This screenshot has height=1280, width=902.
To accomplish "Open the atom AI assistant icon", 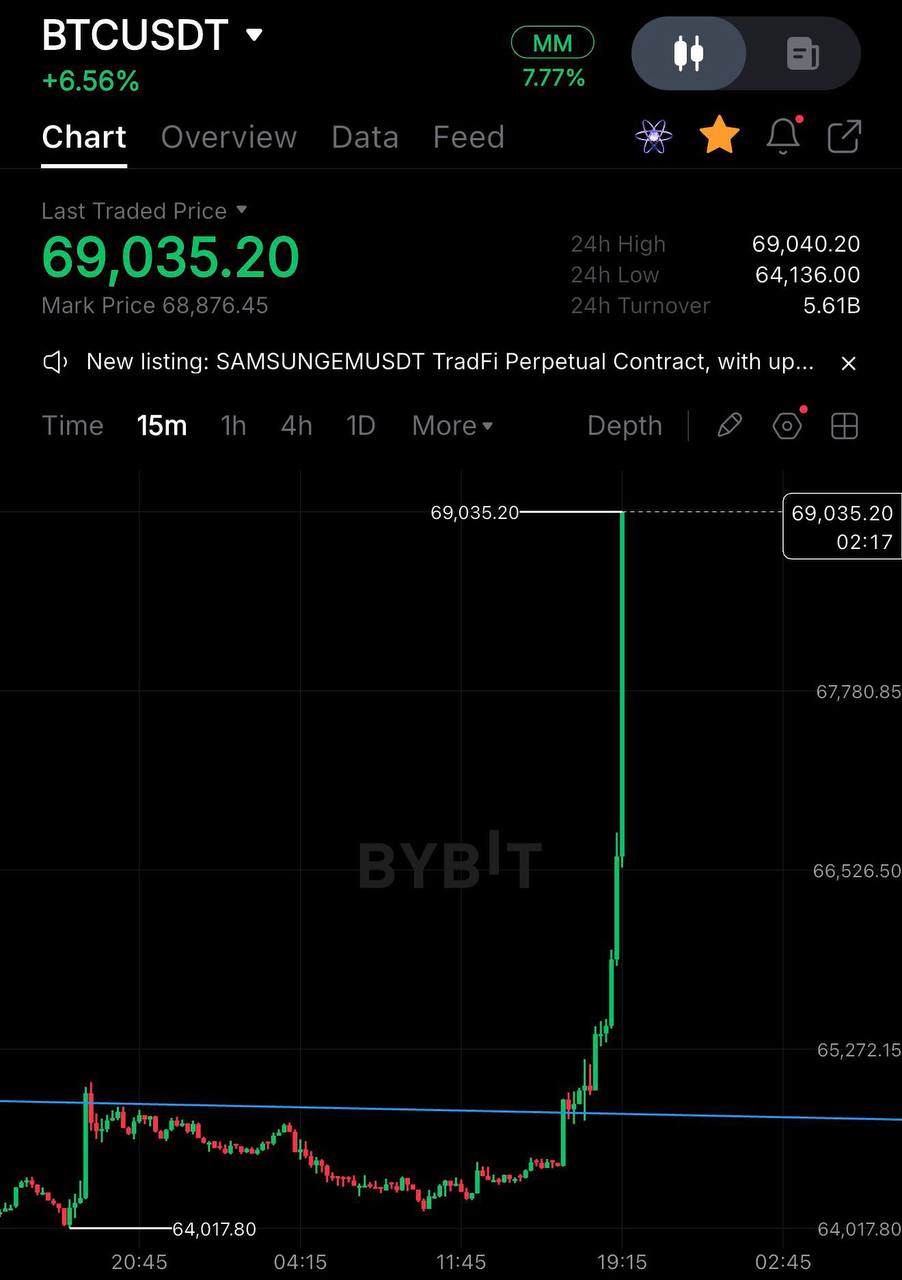I will [653, 136].
